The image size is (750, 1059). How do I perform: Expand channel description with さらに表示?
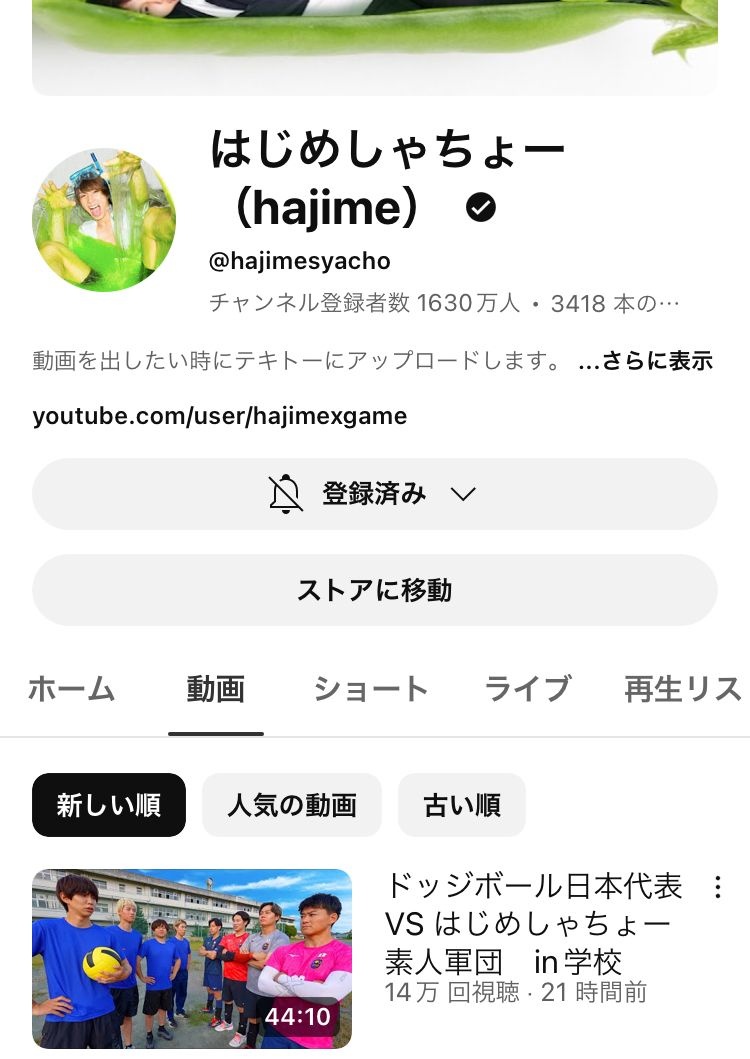[645, 361]
